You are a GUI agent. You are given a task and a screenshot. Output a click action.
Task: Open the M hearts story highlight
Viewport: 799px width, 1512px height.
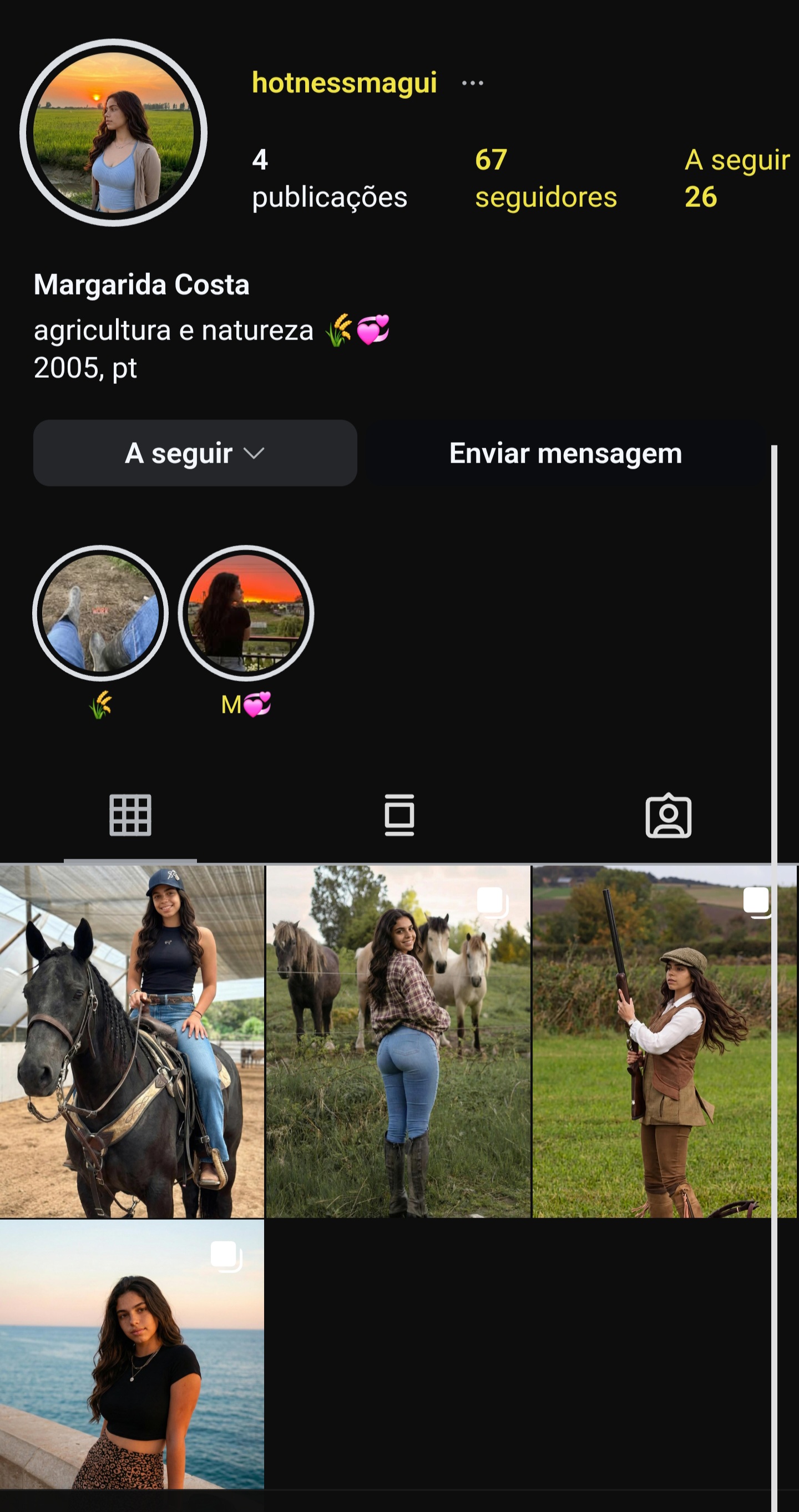pos(246,613)
